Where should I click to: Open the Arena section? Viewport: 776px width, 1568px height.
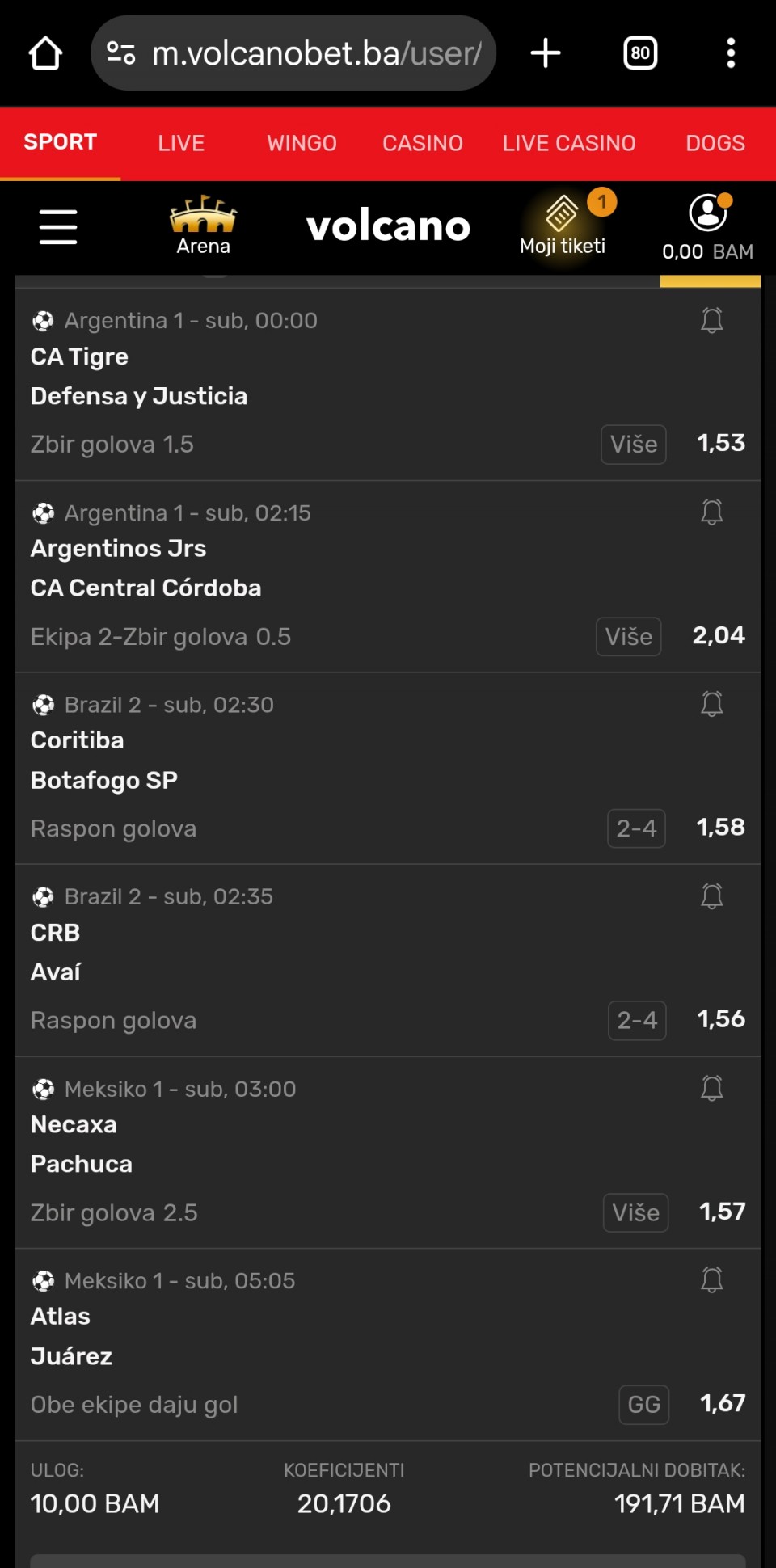coord(203,226)
